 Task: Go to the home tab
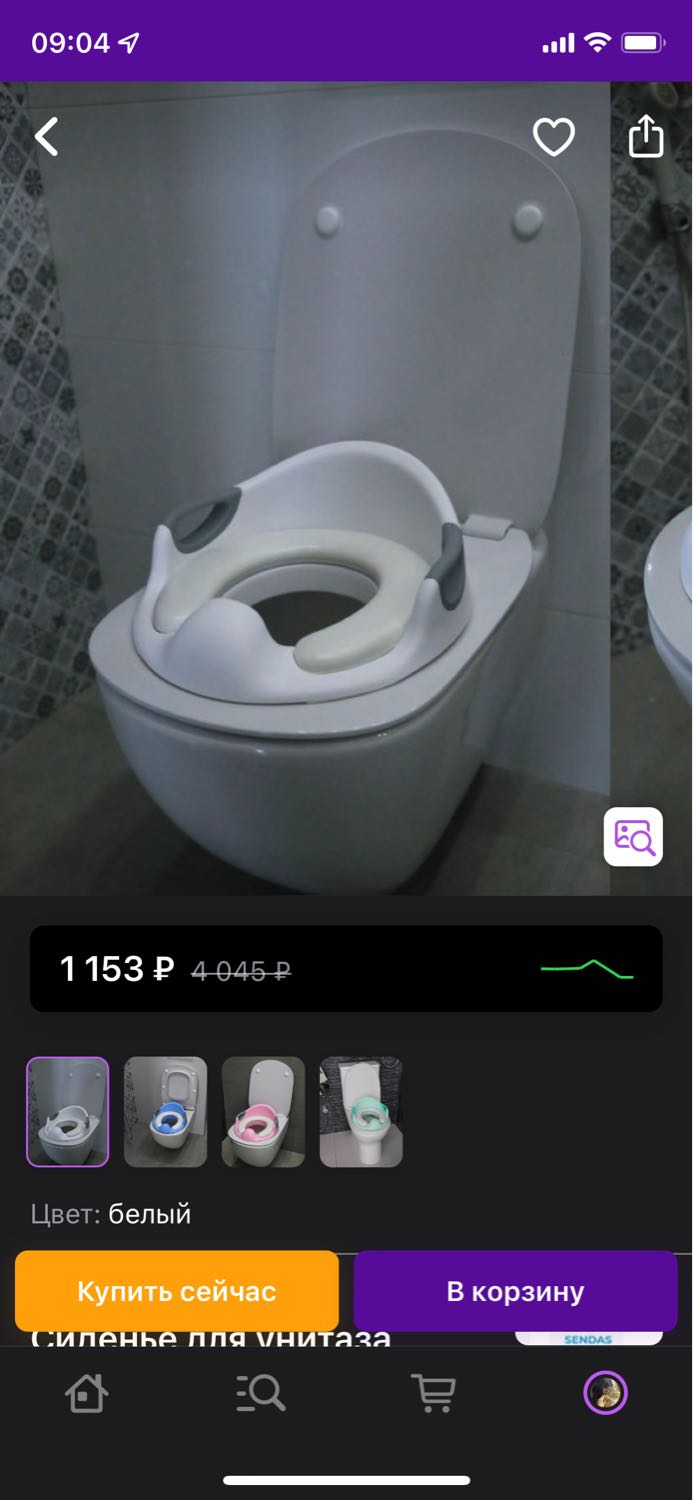[86, 1393]
